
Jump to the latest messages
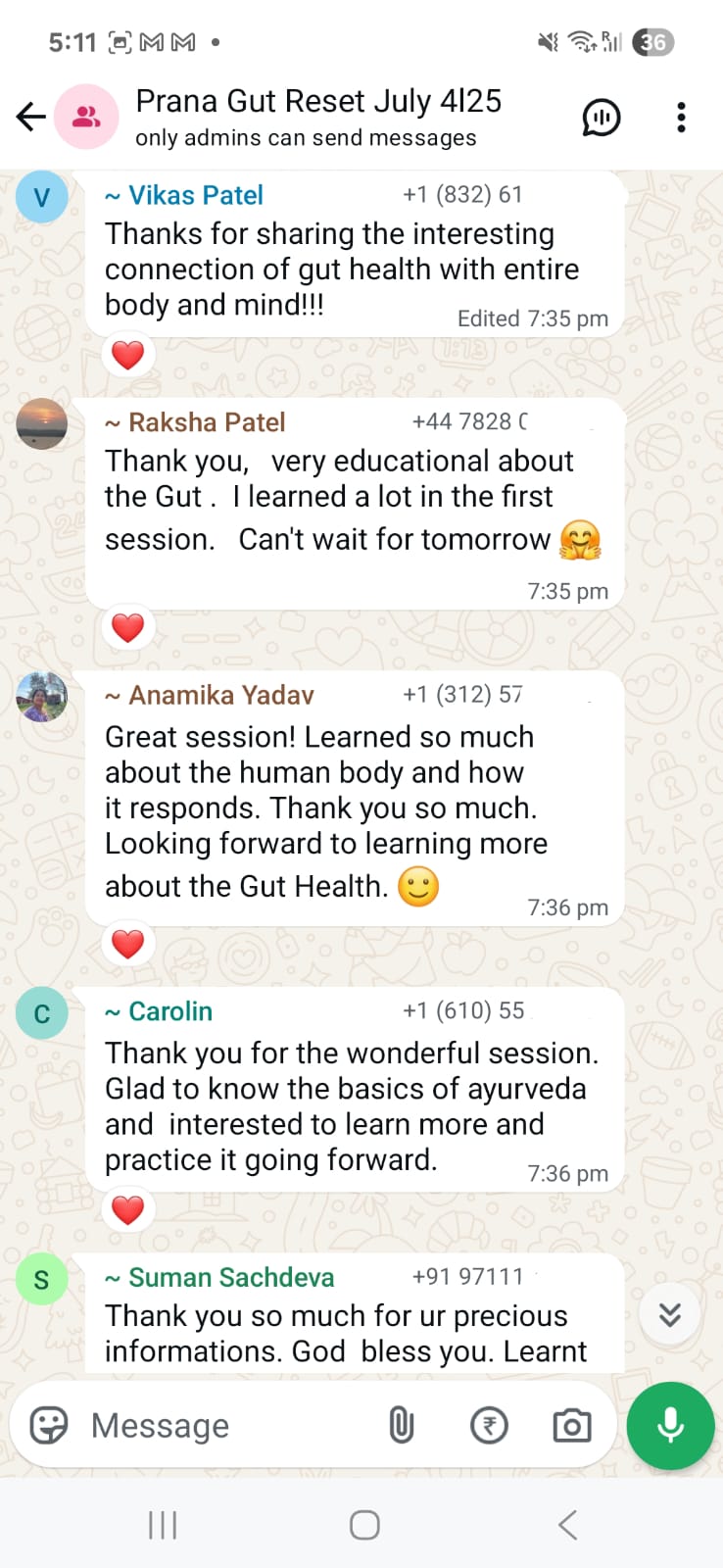[670, 1314]
